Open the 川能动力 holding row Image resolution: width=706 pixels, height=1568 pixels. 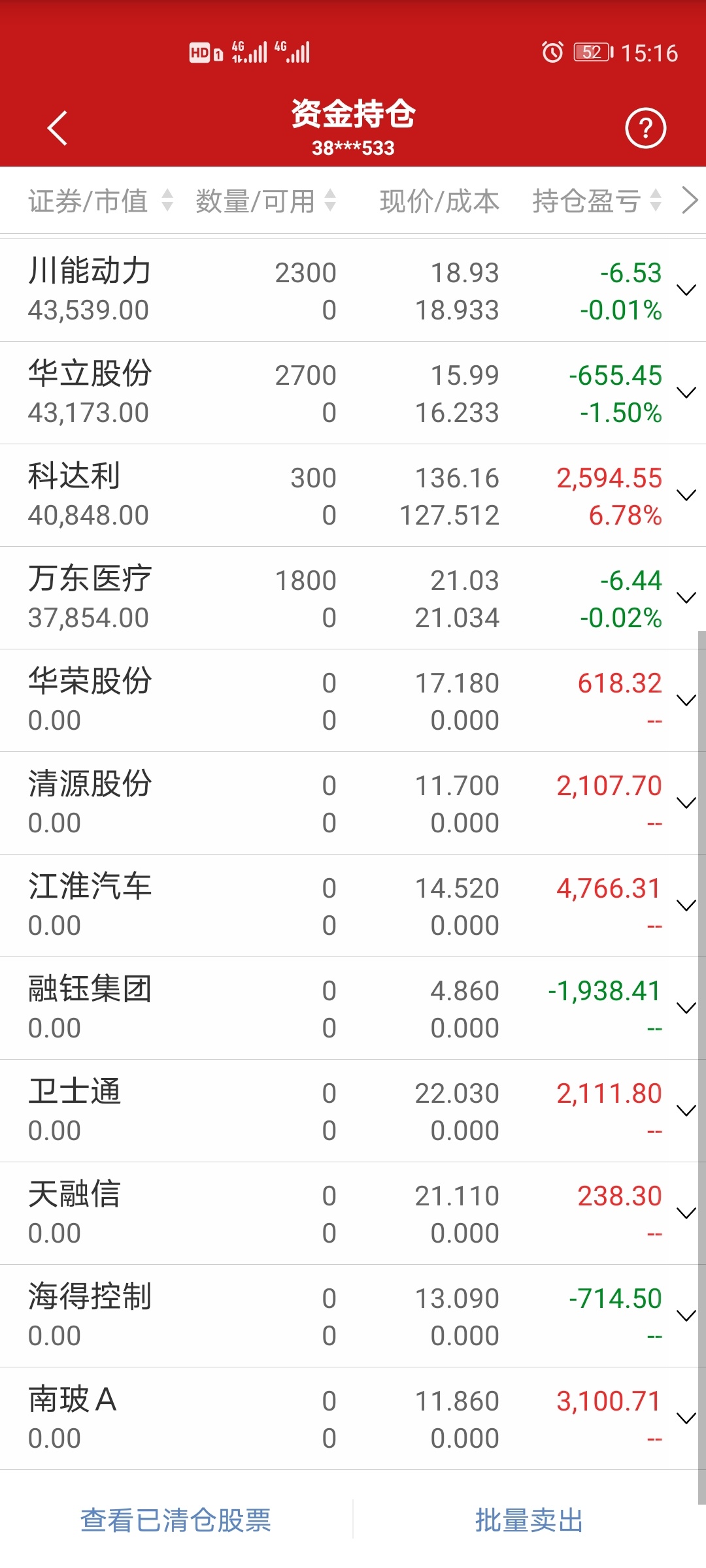pyautogui.click(x=353, y=290)
